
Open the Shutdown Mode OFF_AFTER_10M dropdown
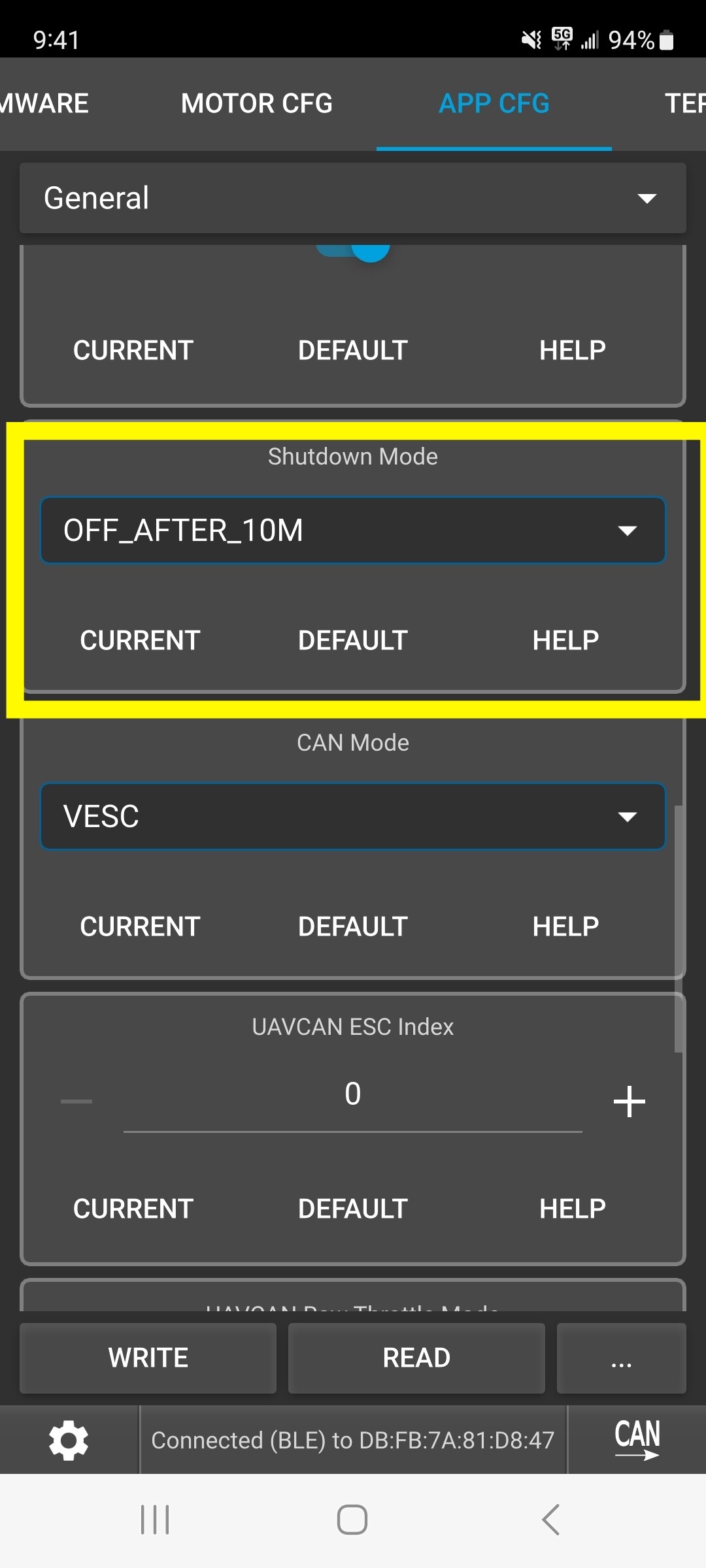[x=353, y=531]
